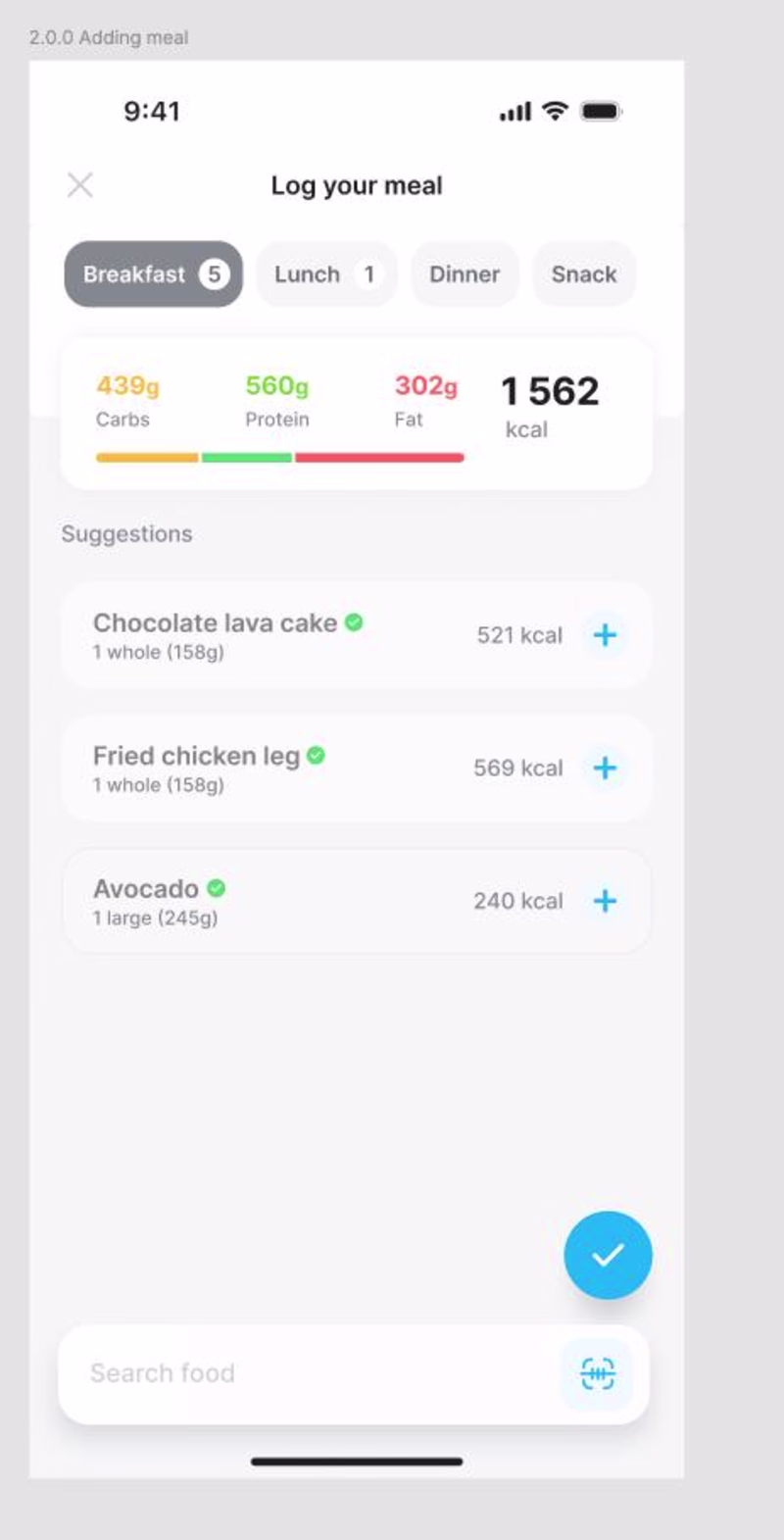Add Avocado to the meal
Viewport: 784px width, 1540px height.
[606, 901]
